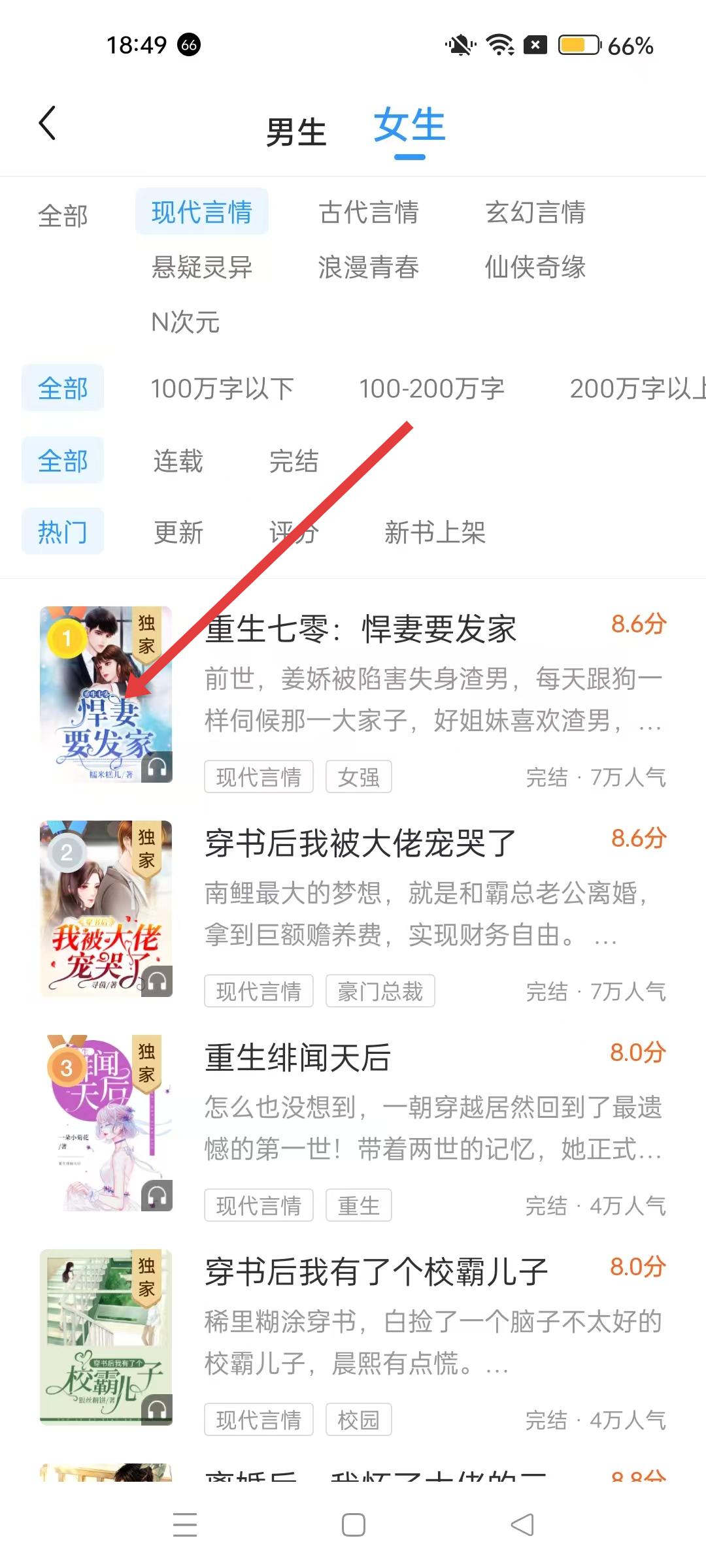Go to the system home screen

click(x=353, y=1526)
